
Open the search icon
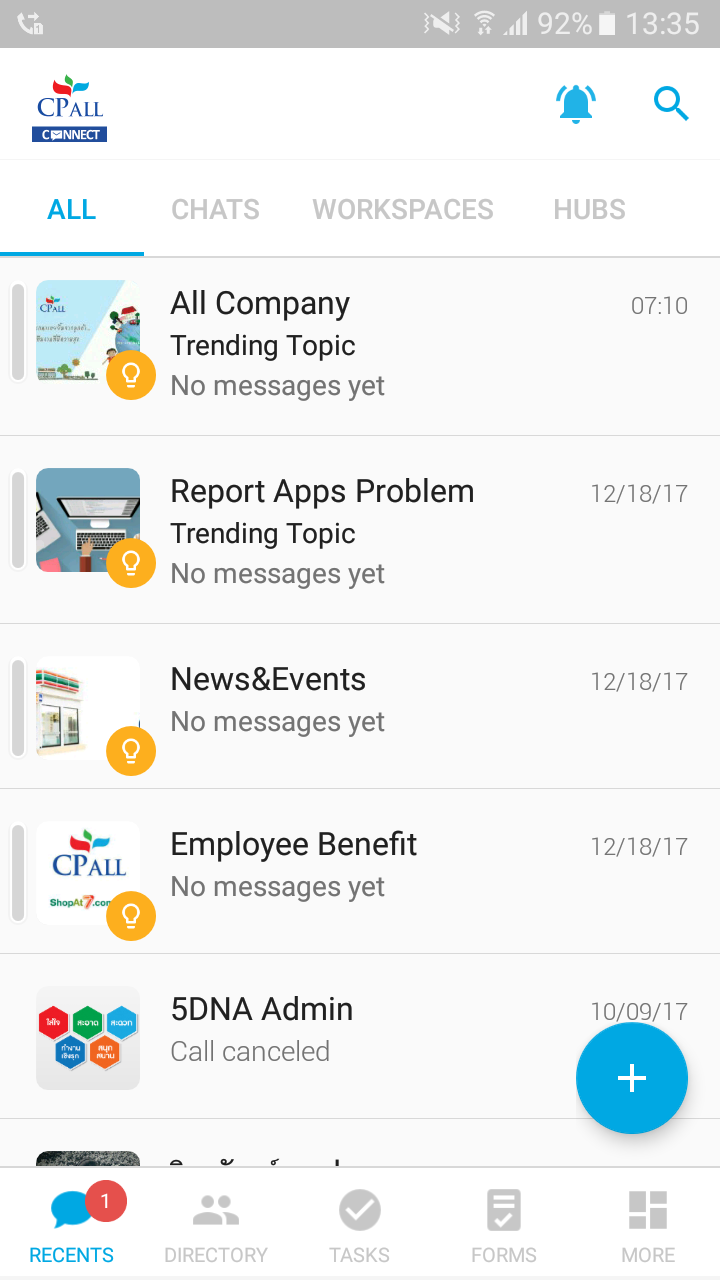pos(670,103)
